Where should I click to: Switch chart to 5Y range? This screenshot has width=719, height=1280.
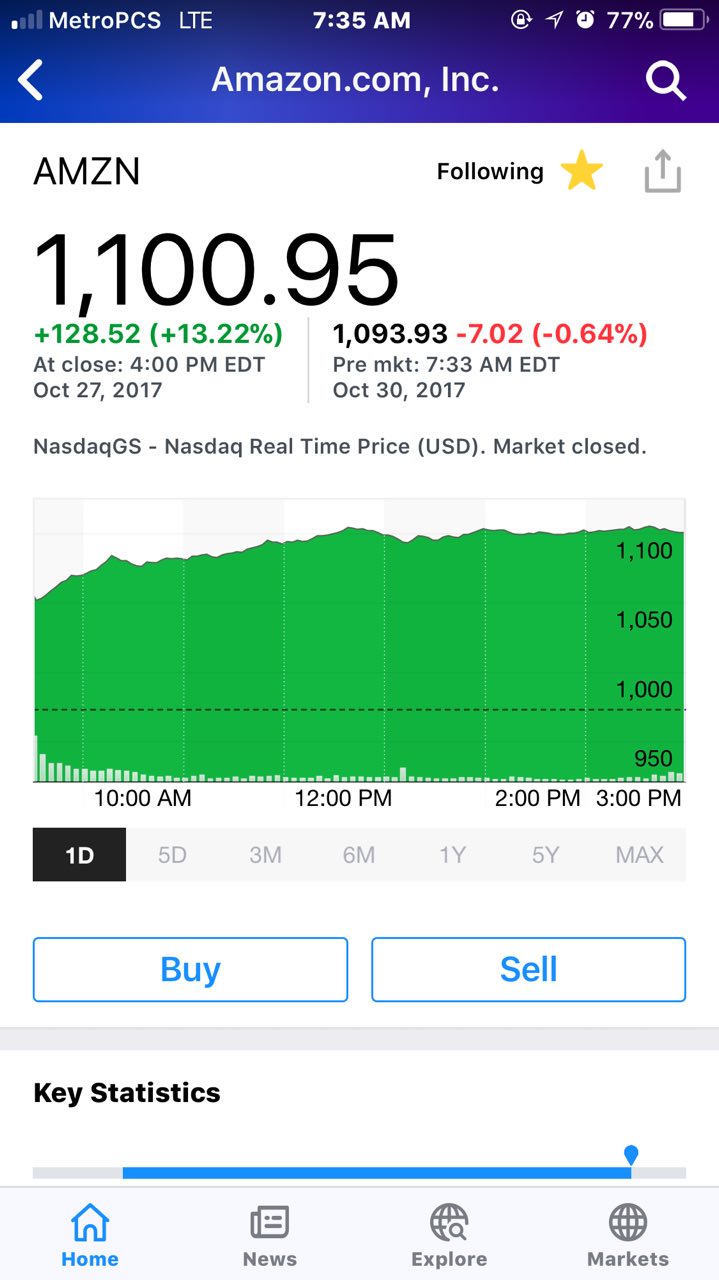pos(545,855)
